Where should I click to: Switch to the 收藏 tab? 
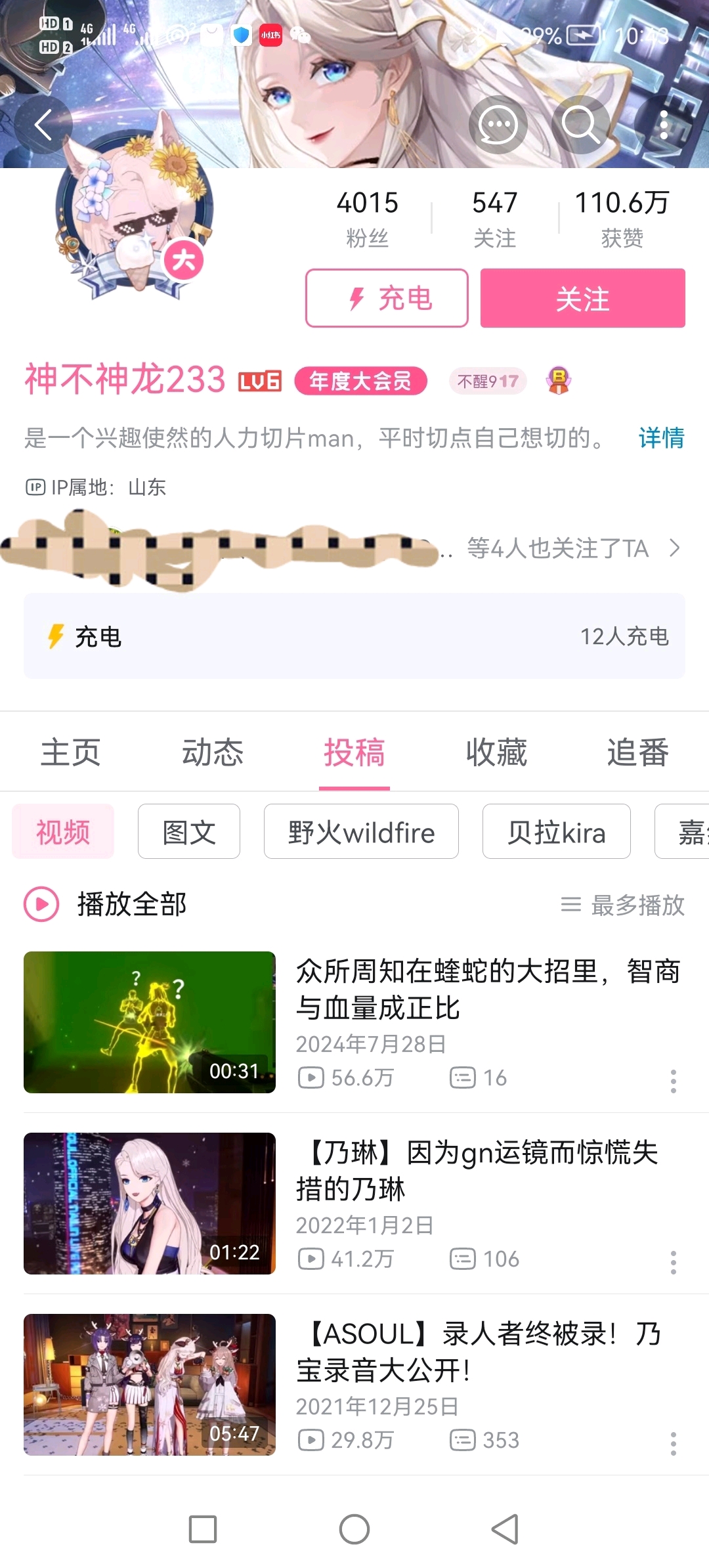[496, 752]
